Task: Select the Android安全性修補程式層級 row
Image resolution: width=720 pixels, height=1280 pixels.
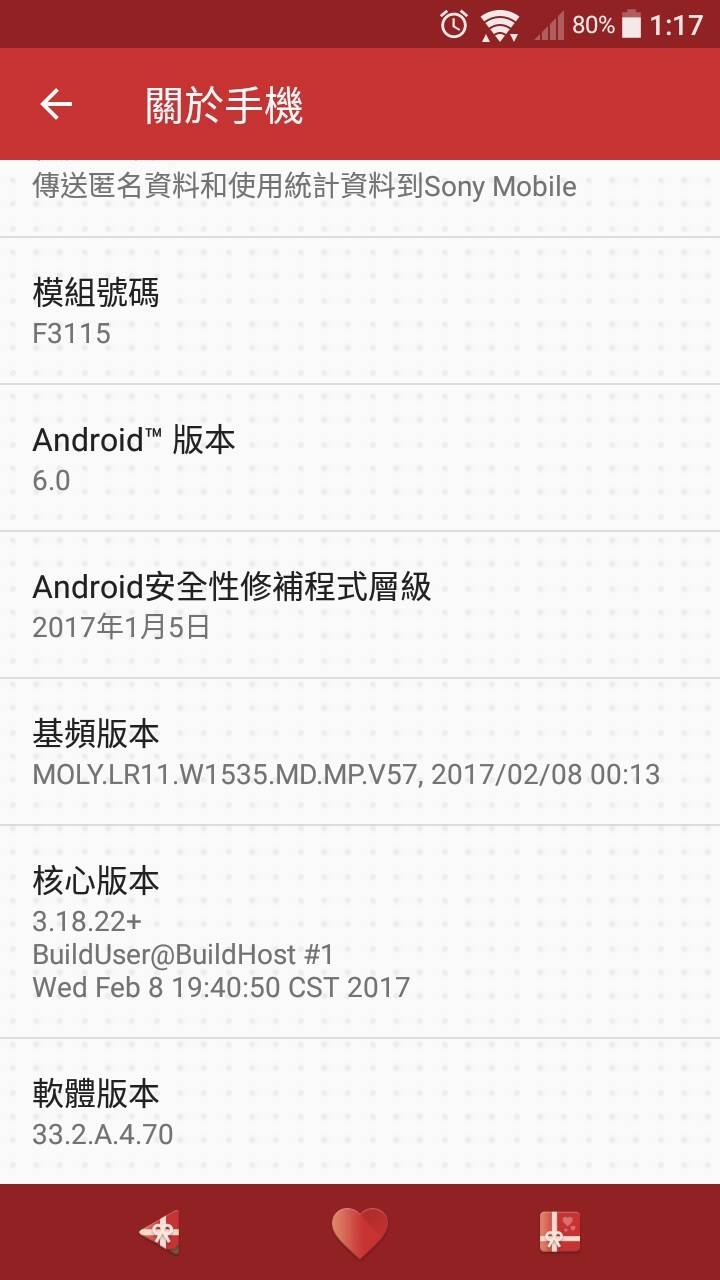Action: (x=360, y=605)
